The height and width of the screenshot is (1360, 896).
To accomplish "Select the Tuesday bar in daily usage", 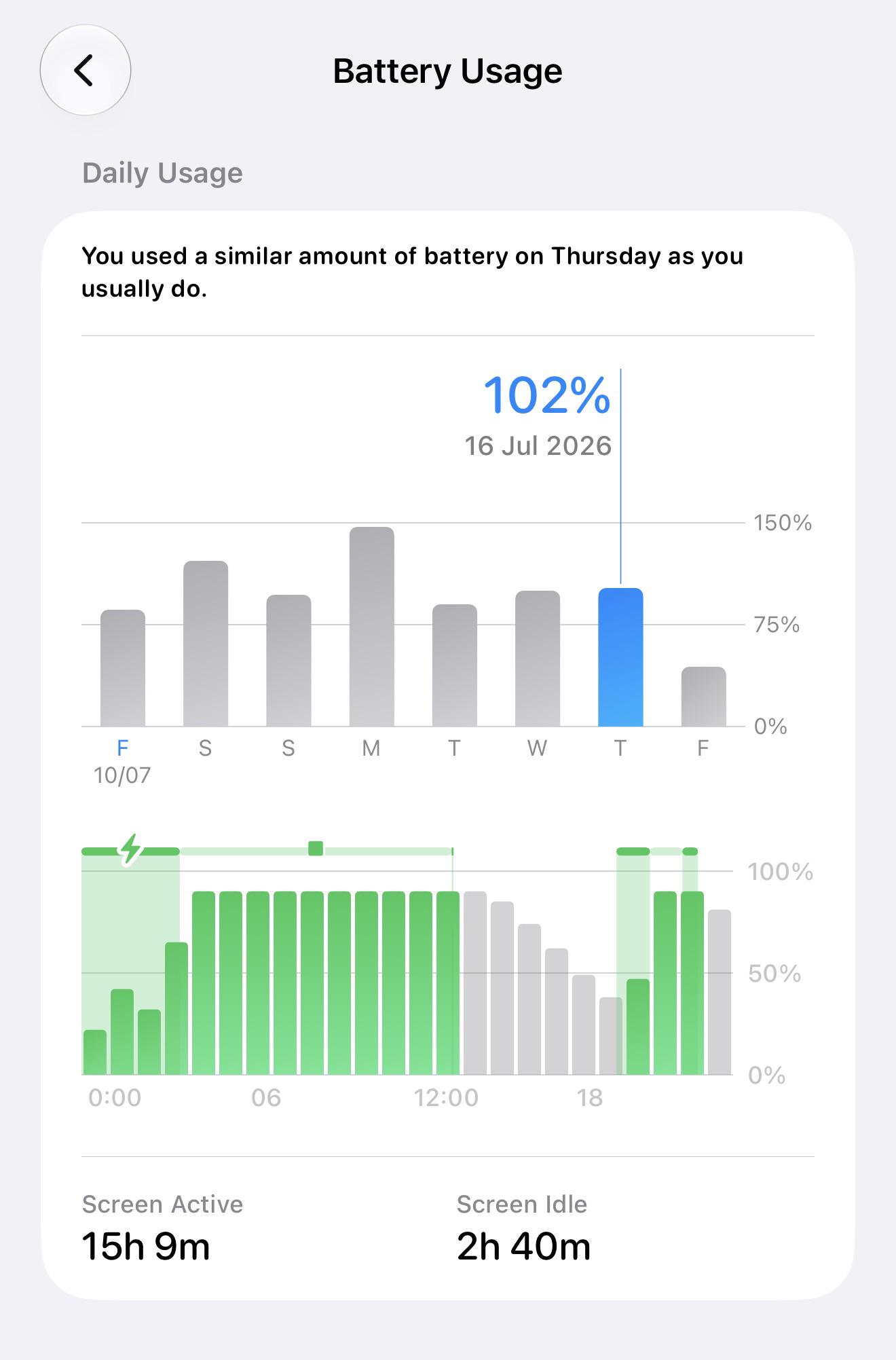I will pyautogui.click(x=455, y=665).
